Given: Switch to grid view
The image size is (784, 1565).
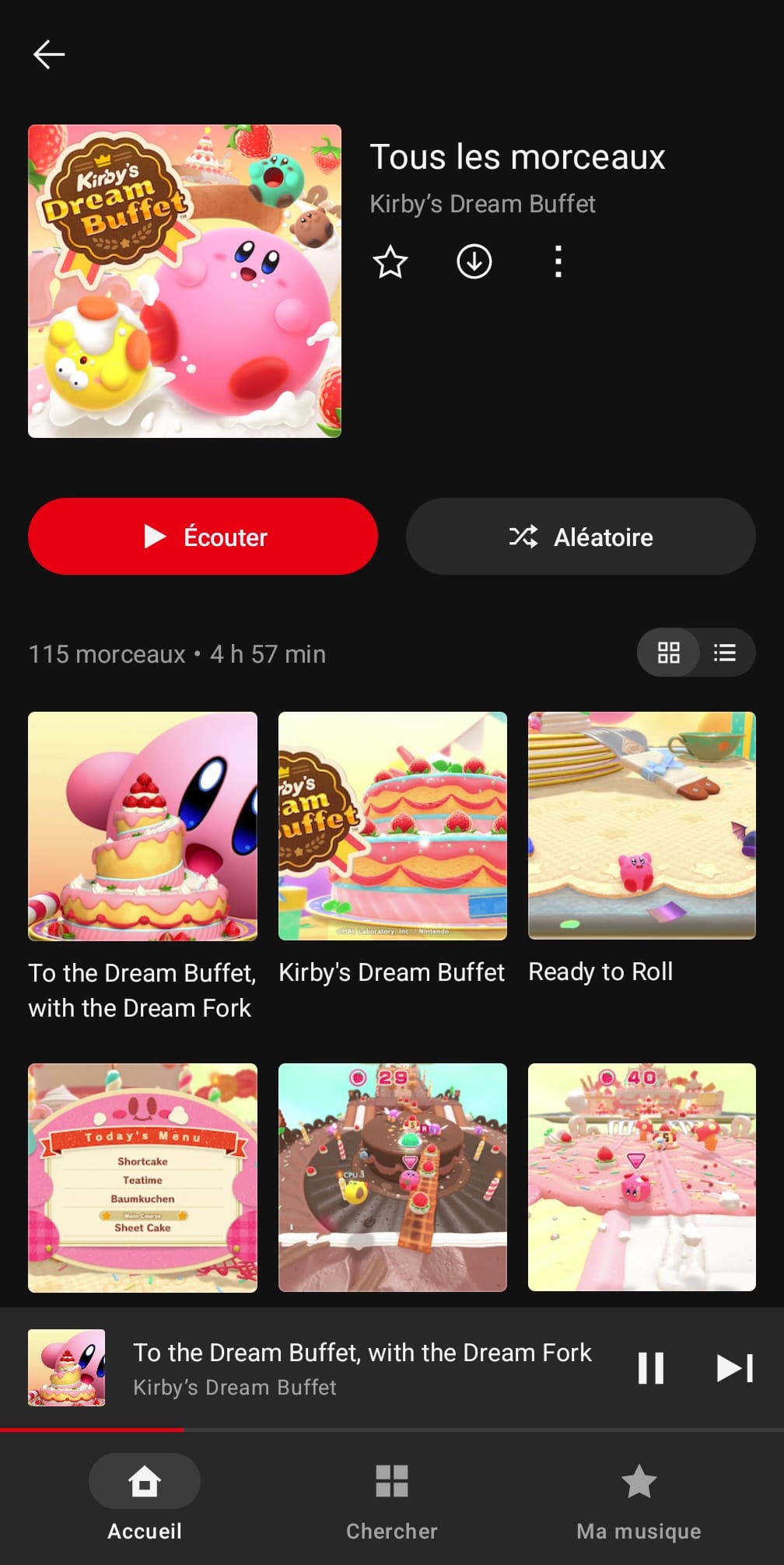Looking at the screenshot, I should pos(669,653).
